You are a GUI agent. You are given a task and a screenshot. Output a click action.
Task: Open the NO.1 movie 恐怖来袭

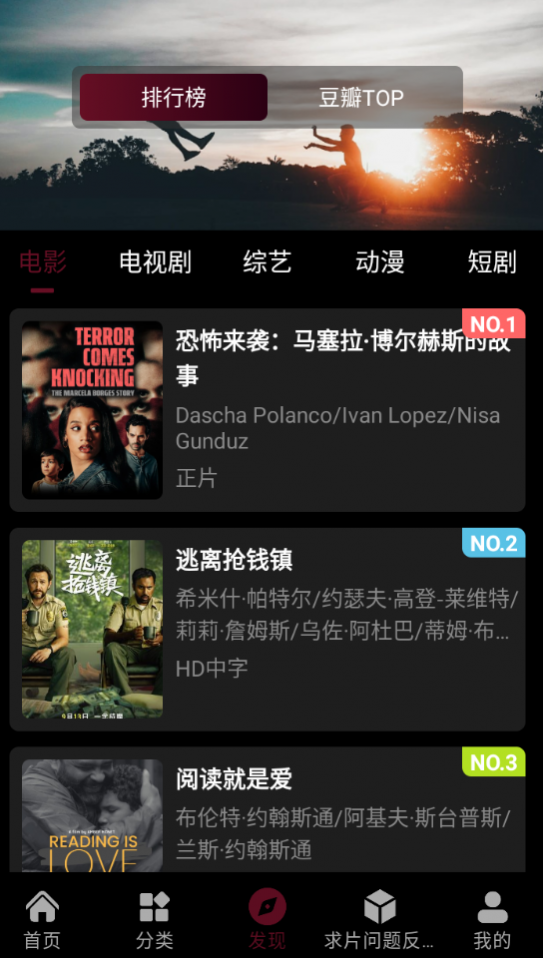(268, 410)
